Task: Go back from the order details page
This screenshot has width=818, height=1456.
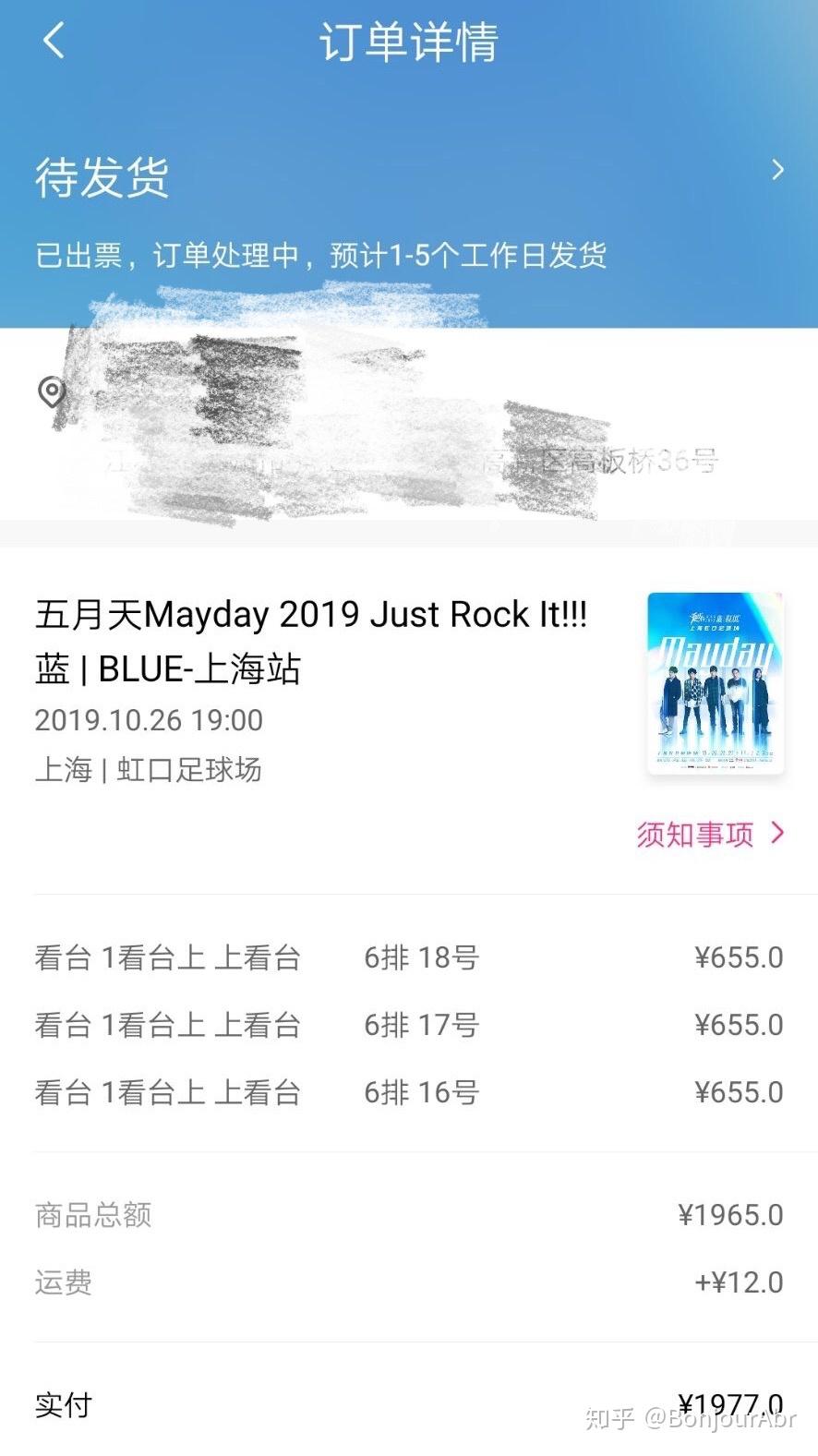Action: 54,41
